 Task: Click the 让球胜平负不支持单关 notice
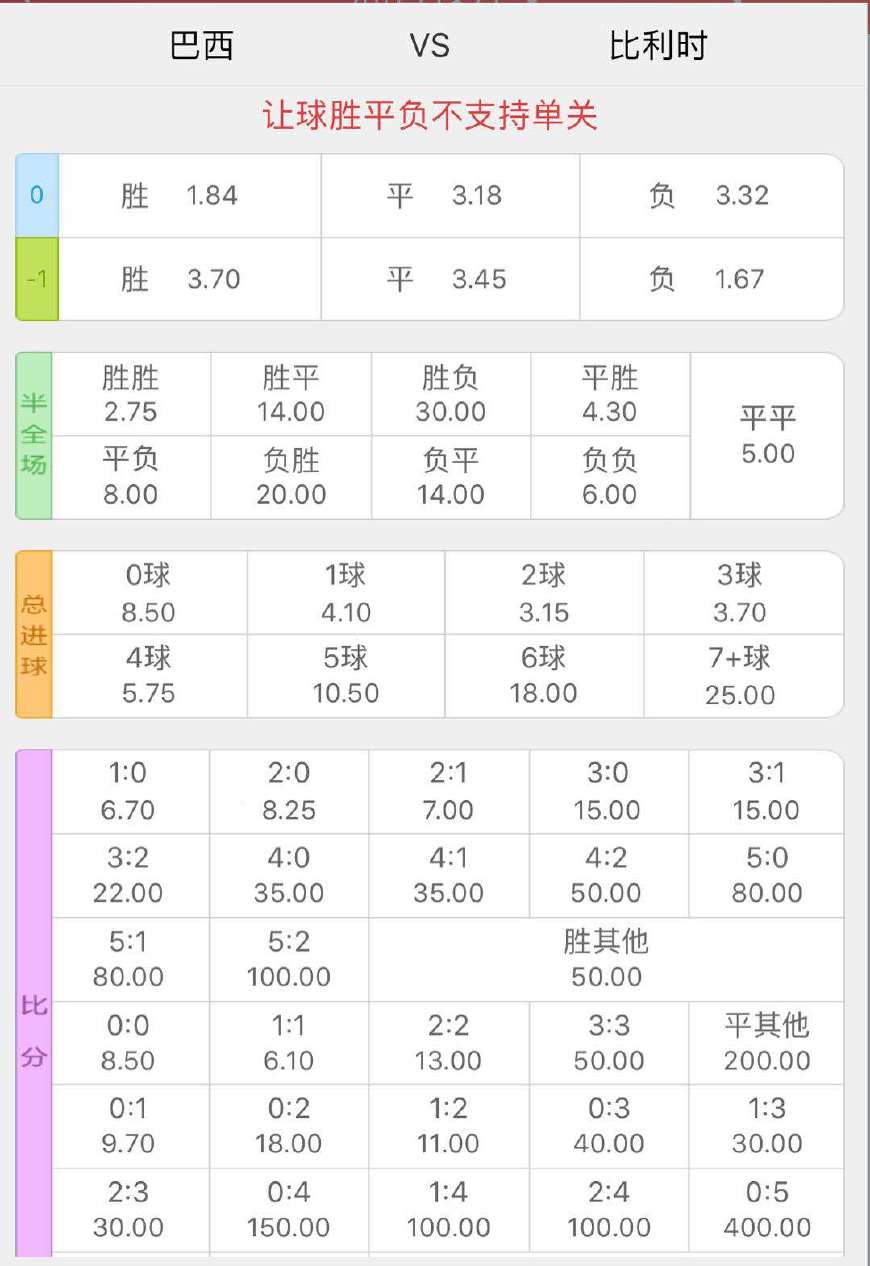(434, 117)
